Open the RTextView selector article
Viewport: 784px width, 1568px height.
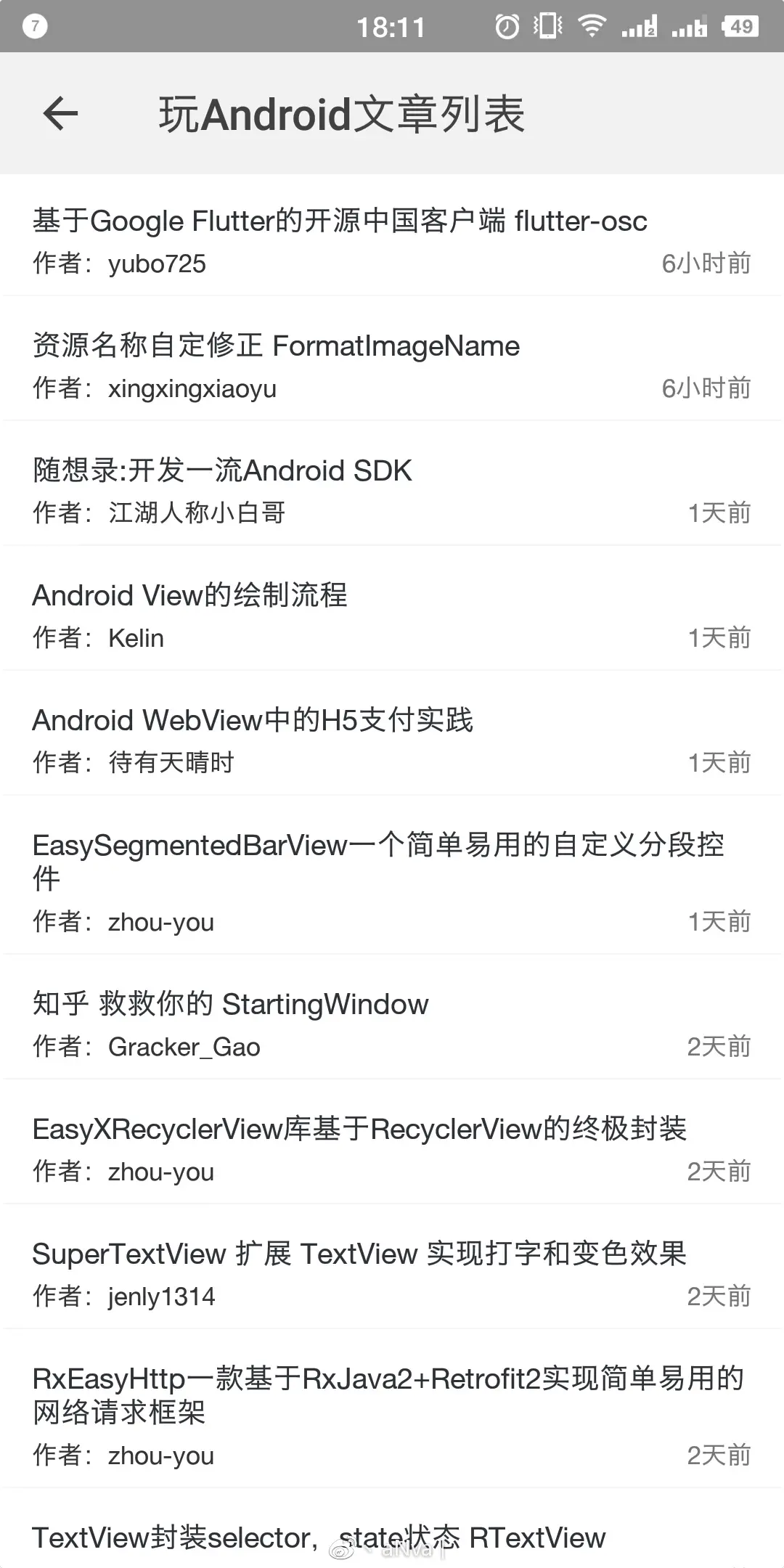[x=318, y=1538]
